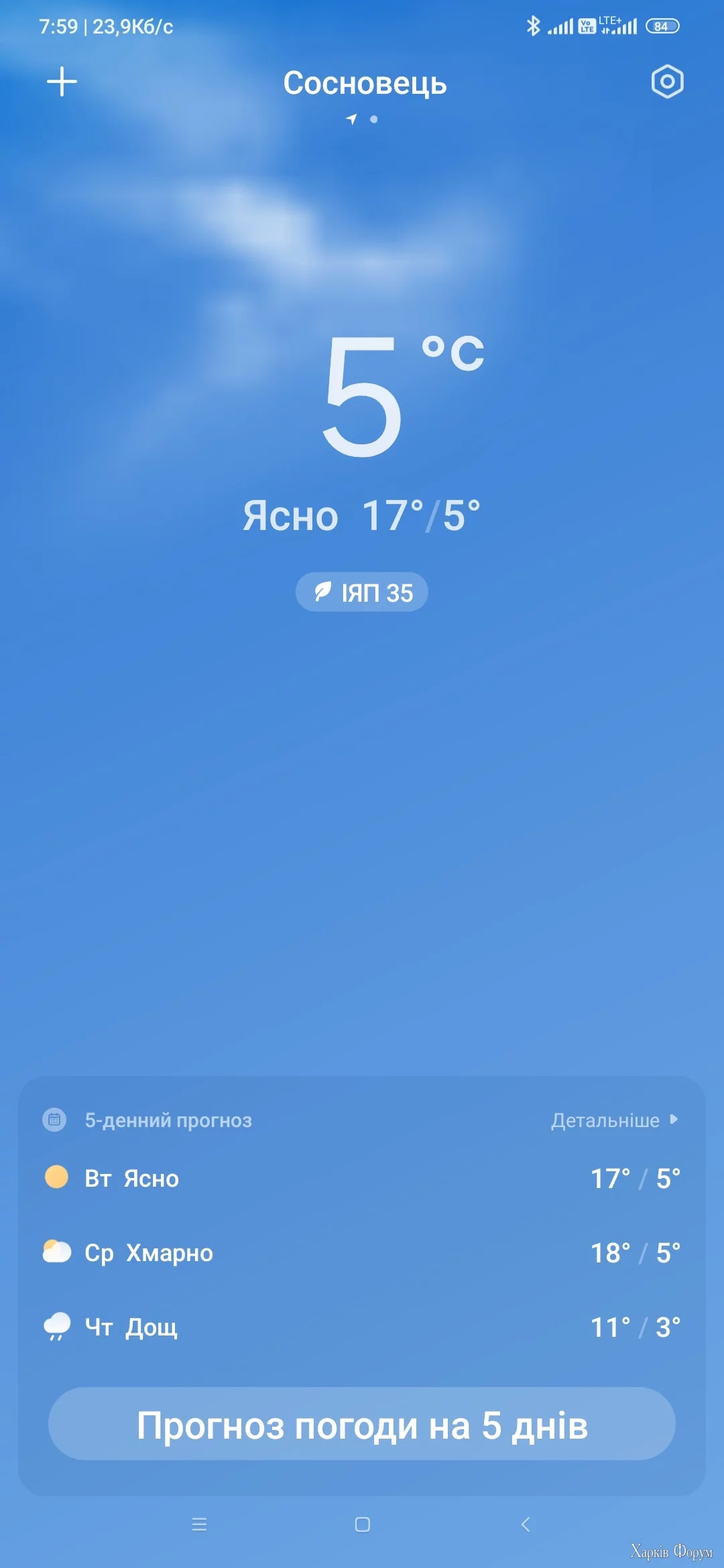Tap Прогноз погоди на 5 днів button
The width and height of the screenshot is (724, 1568).
point(362,1425)
